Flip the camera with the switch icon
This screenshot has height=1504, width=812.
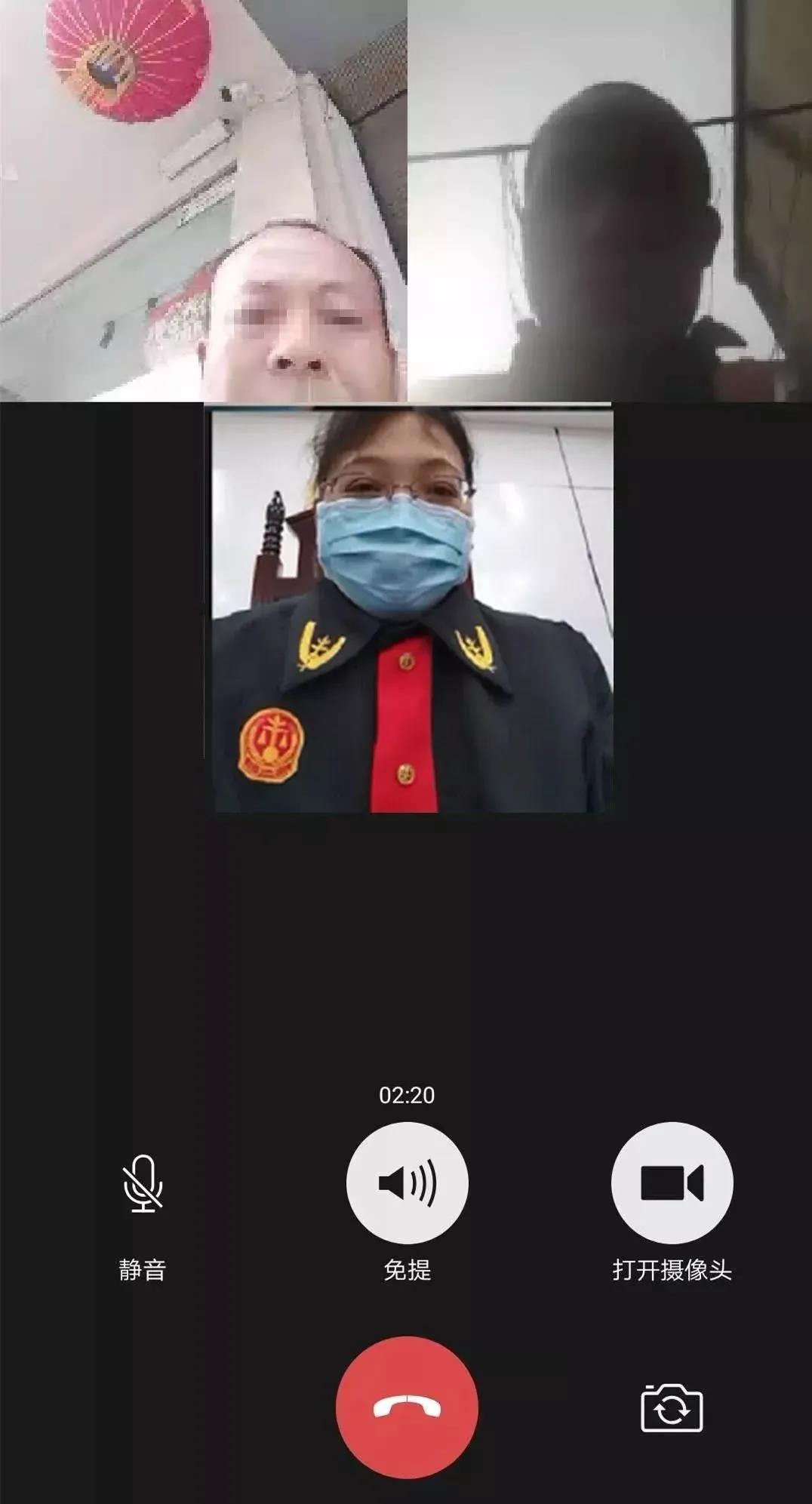672,1407
